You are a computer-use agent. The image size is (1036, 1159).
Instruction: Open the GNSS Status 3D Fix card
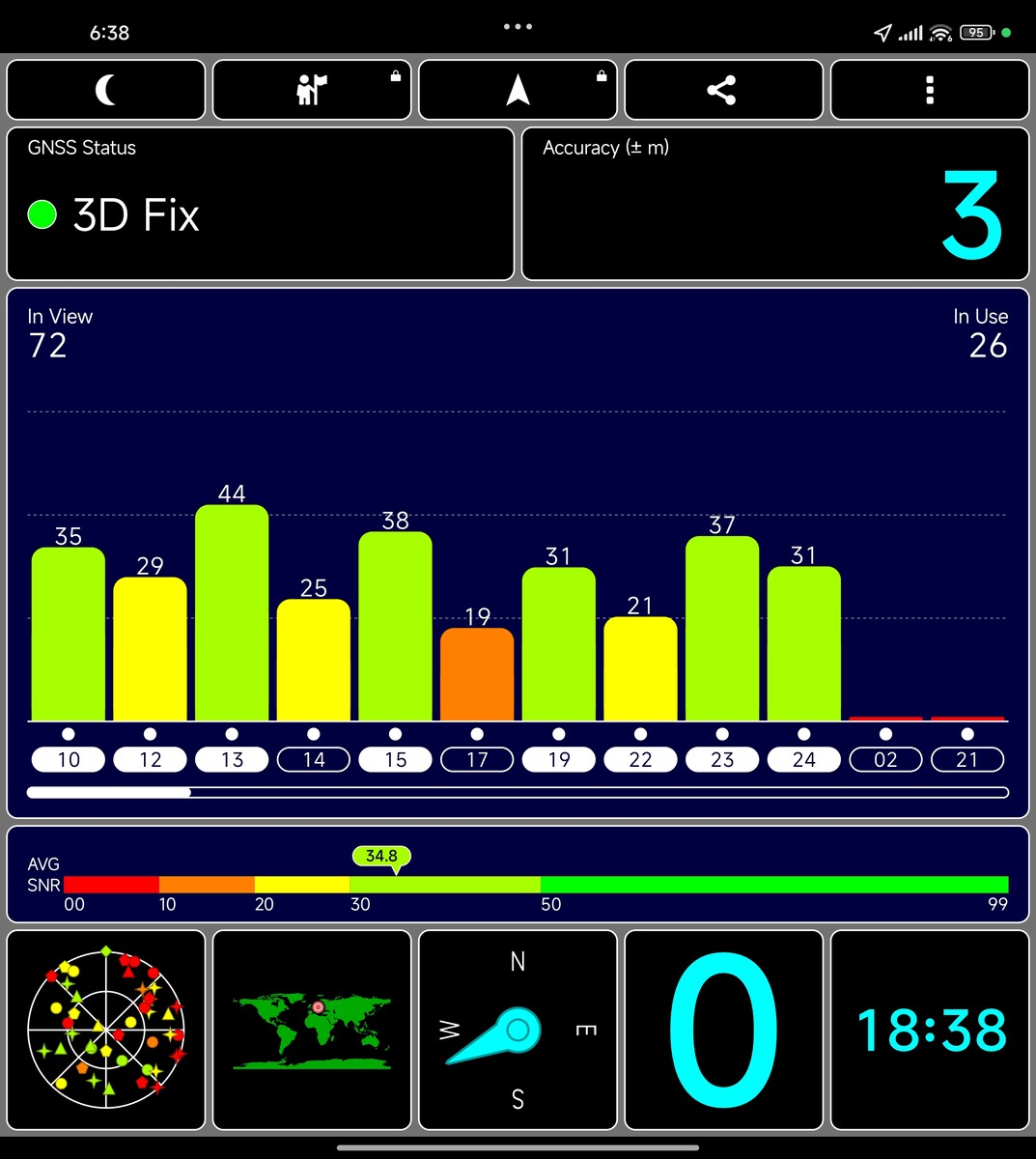260,204
